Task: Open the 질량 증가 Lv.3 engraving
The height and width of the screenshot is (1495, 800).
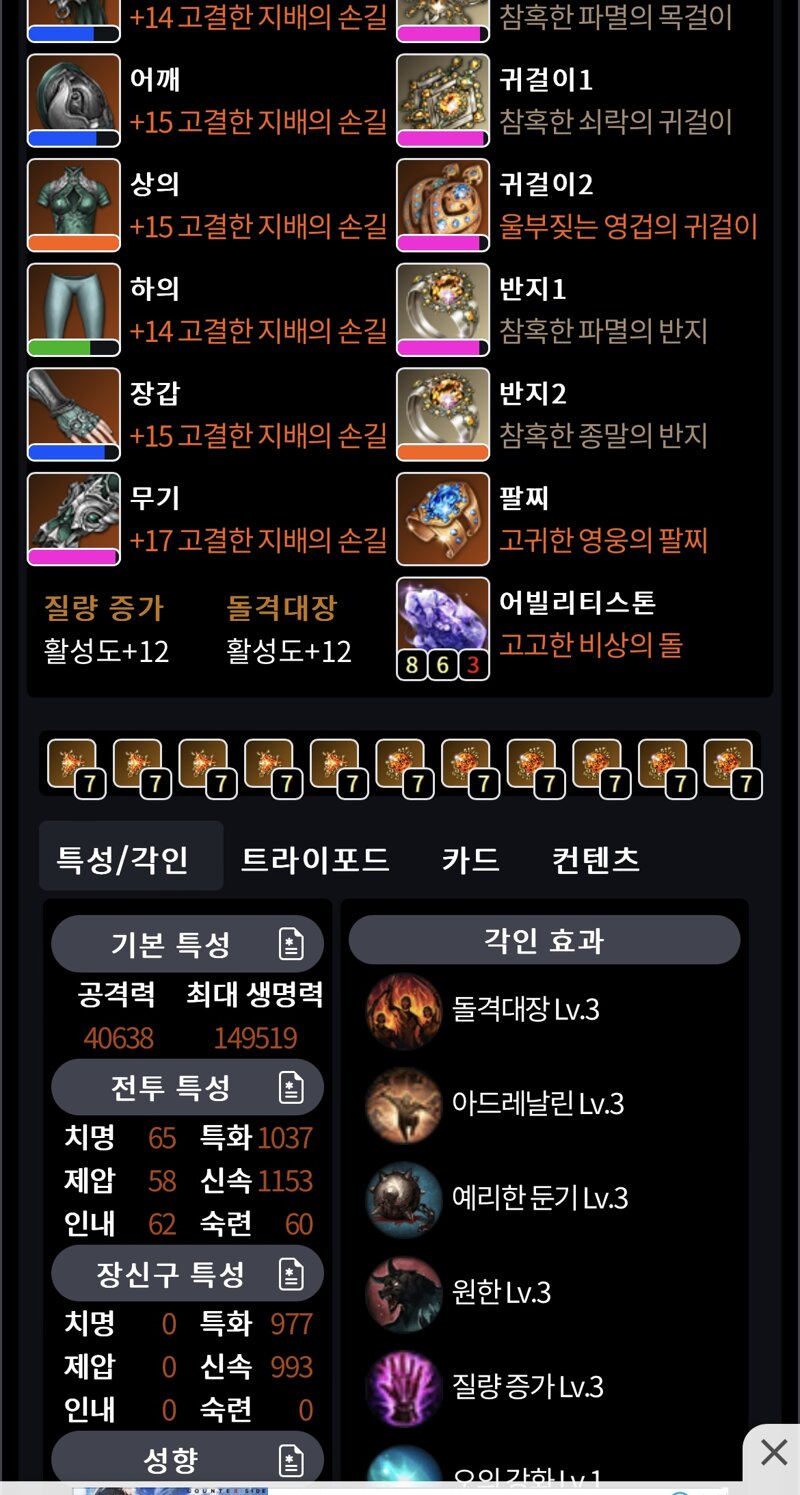Action: tap(527, 1387)
